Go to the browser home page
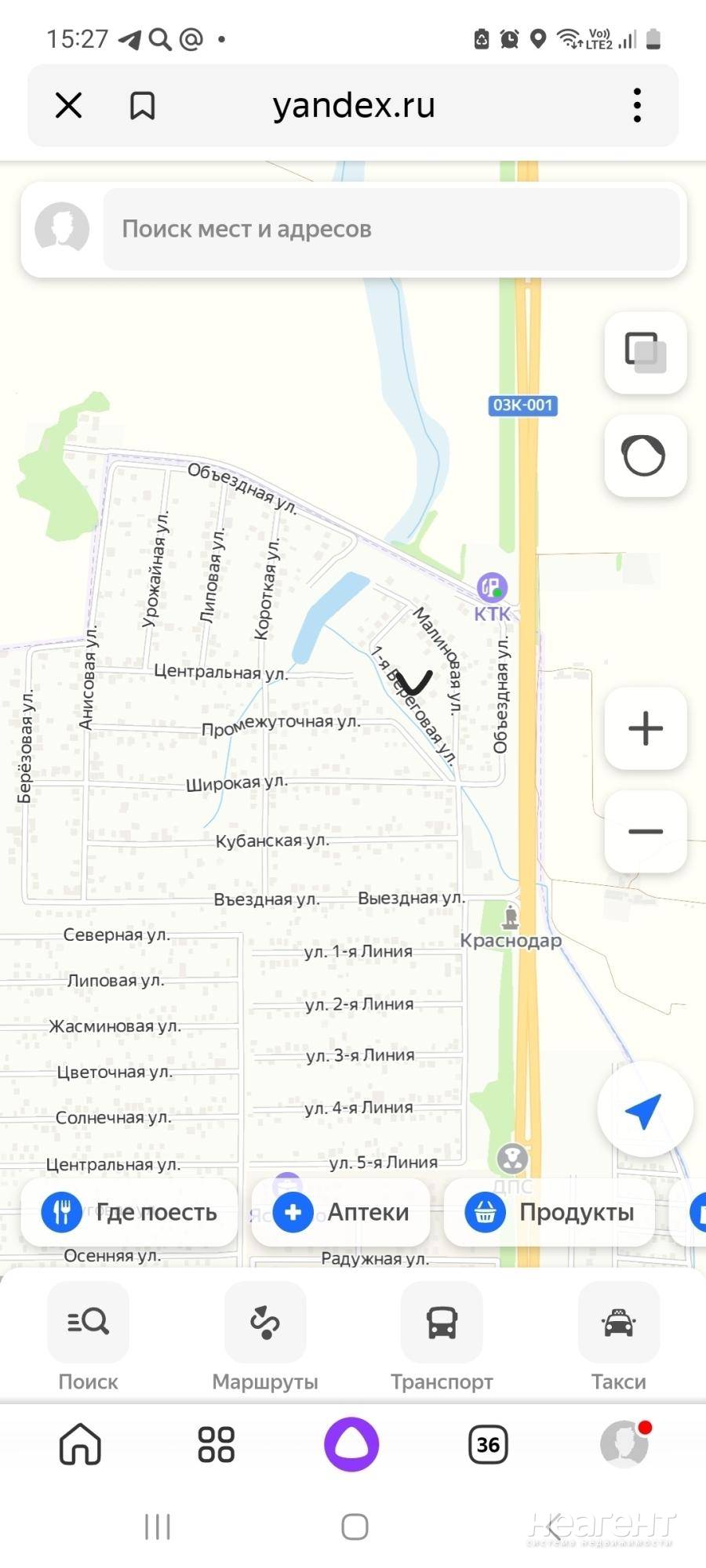The image size is (706, 1568). [x=81, y=1444]
